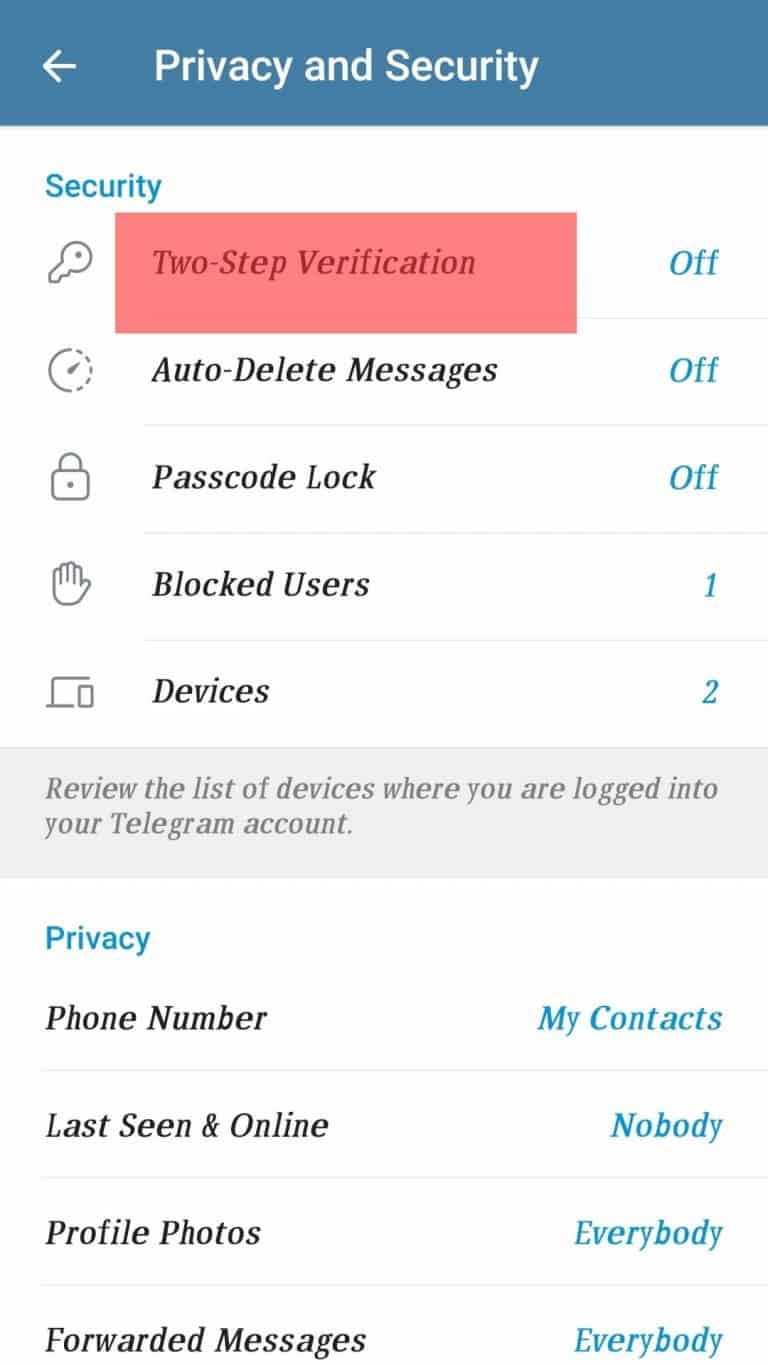The height and width of the screenshot is (1365, 768).
Task: Tap the back arrow in the header
Action: 58,65
